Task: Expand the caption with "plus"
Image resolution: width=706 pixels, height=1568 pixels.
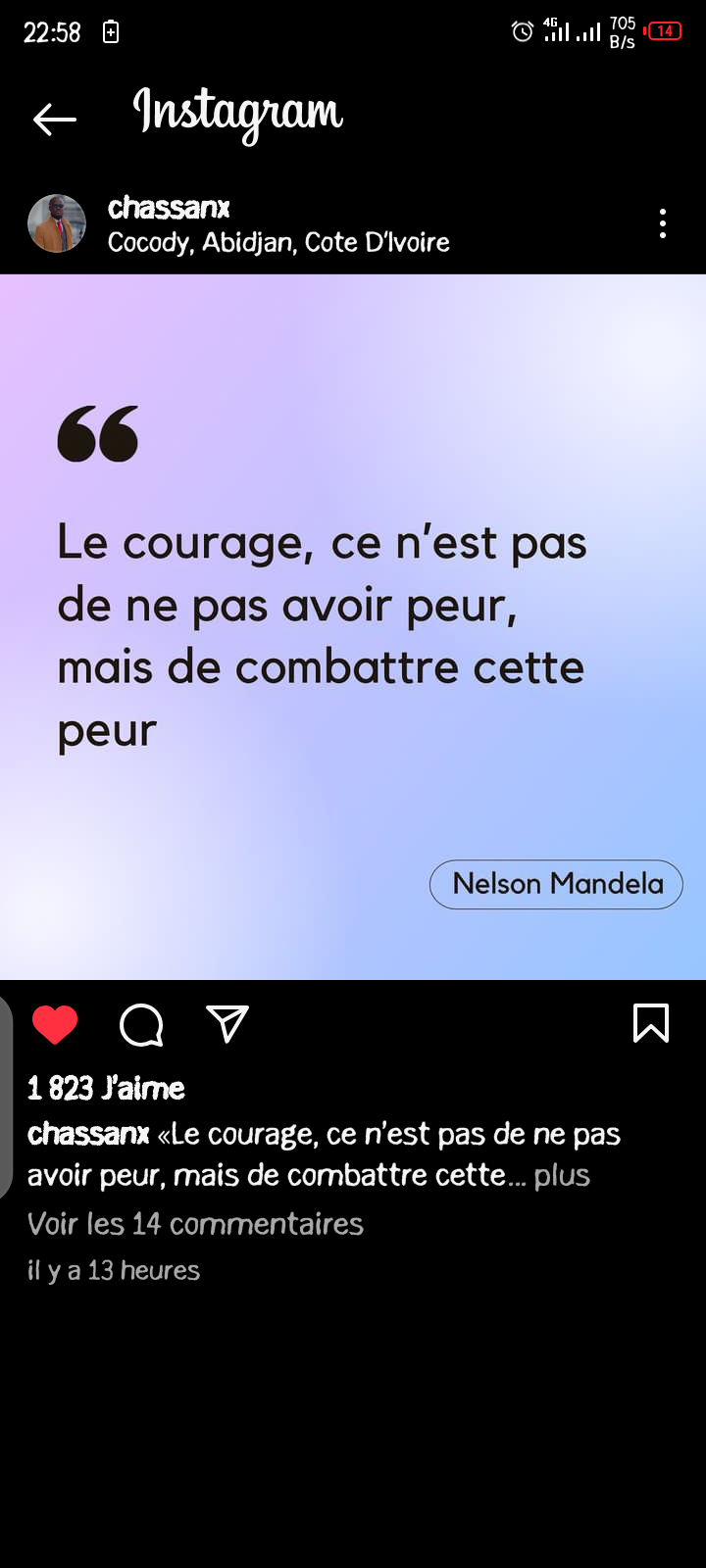Action: [562, 1174]
